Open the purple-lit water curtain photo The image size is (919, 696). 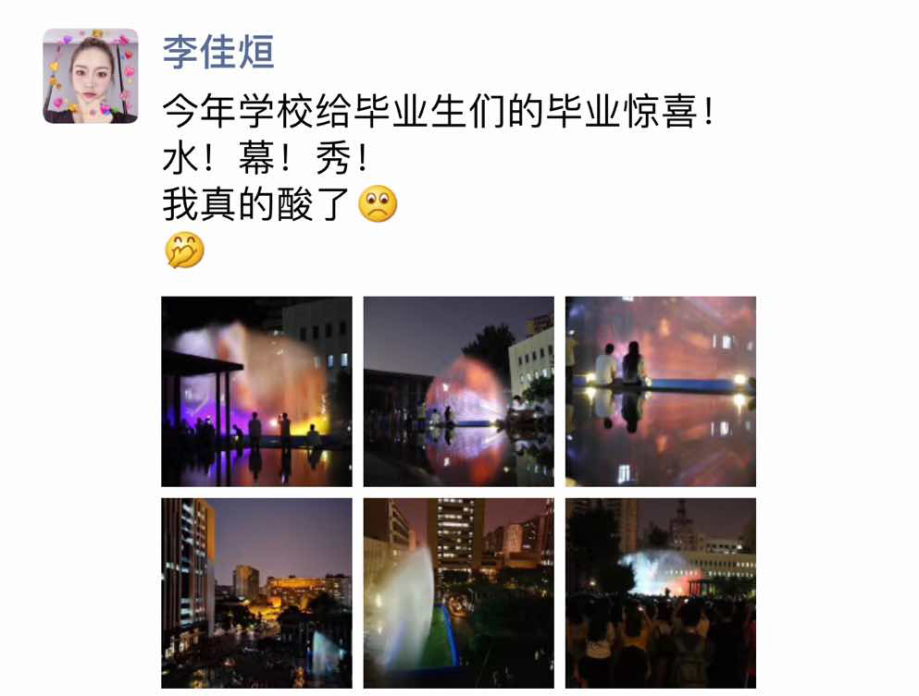tap(256, 391)
